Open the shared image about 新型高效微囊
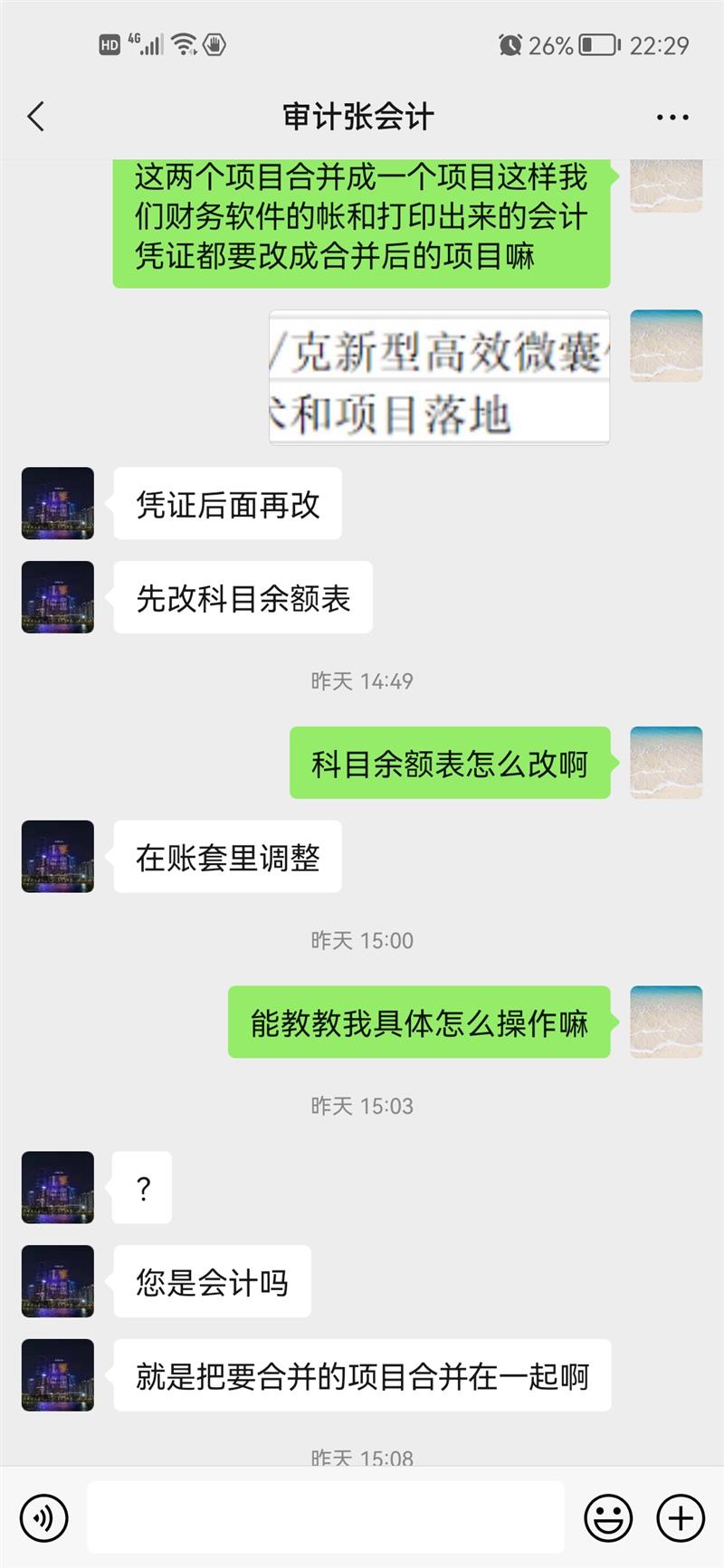This screenshot has height=1568, width=724. 440,378
